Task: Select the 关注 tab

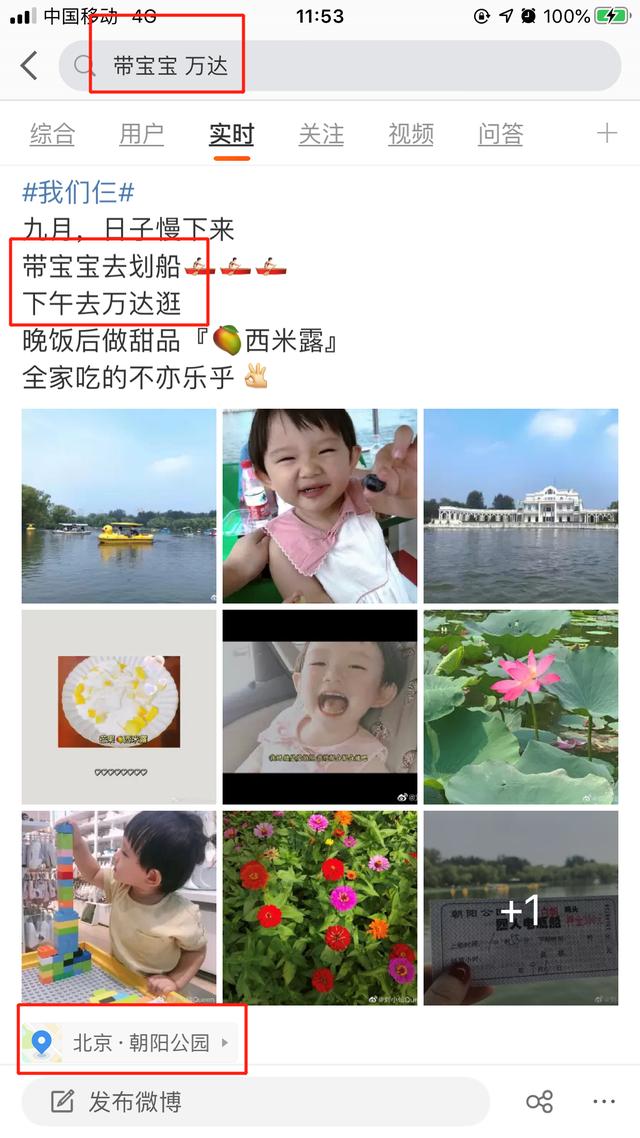Action: coord(321,134)
